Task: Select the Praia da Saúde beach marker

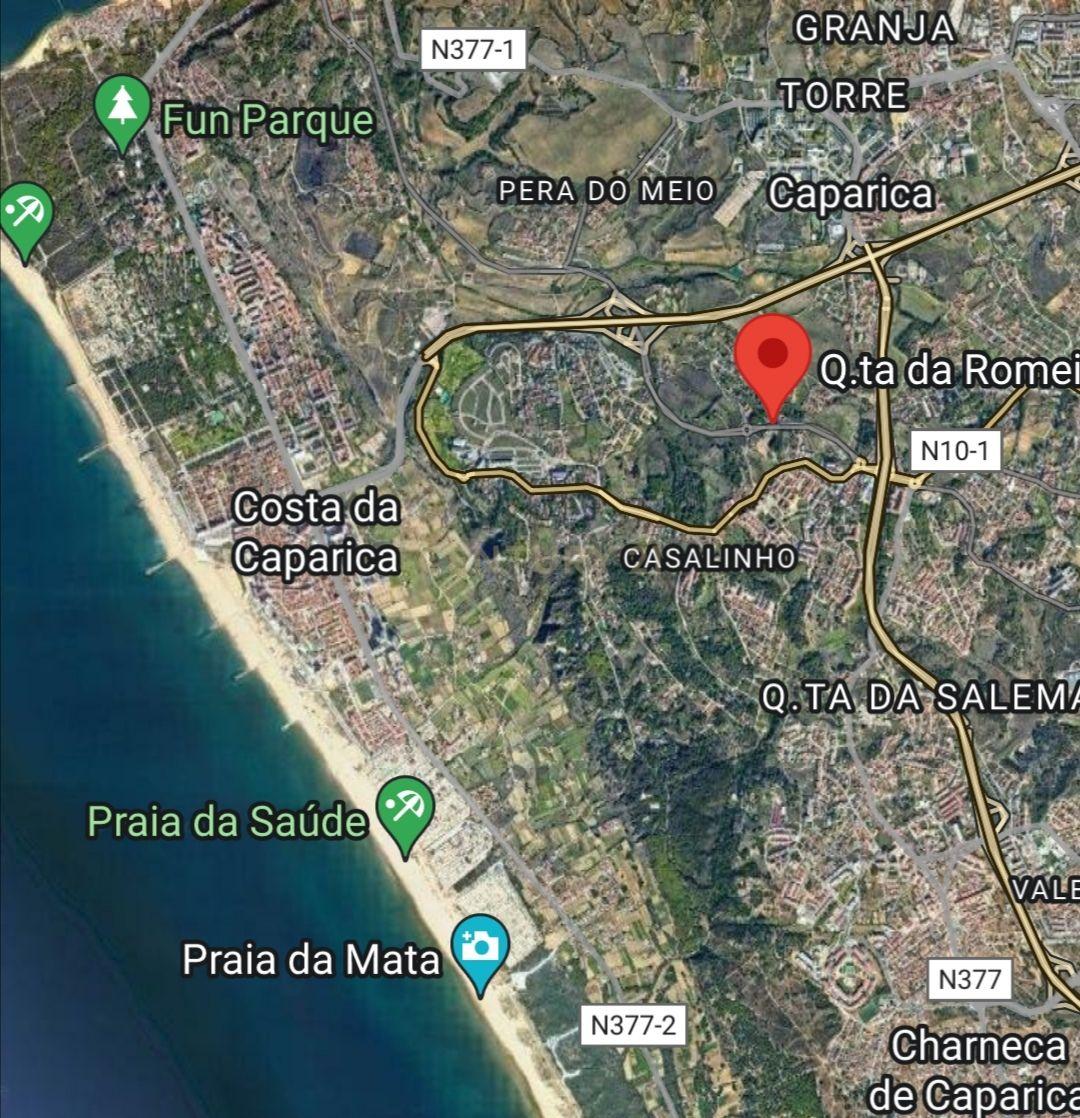Action: pyautogui.click(x=405, y=807)
